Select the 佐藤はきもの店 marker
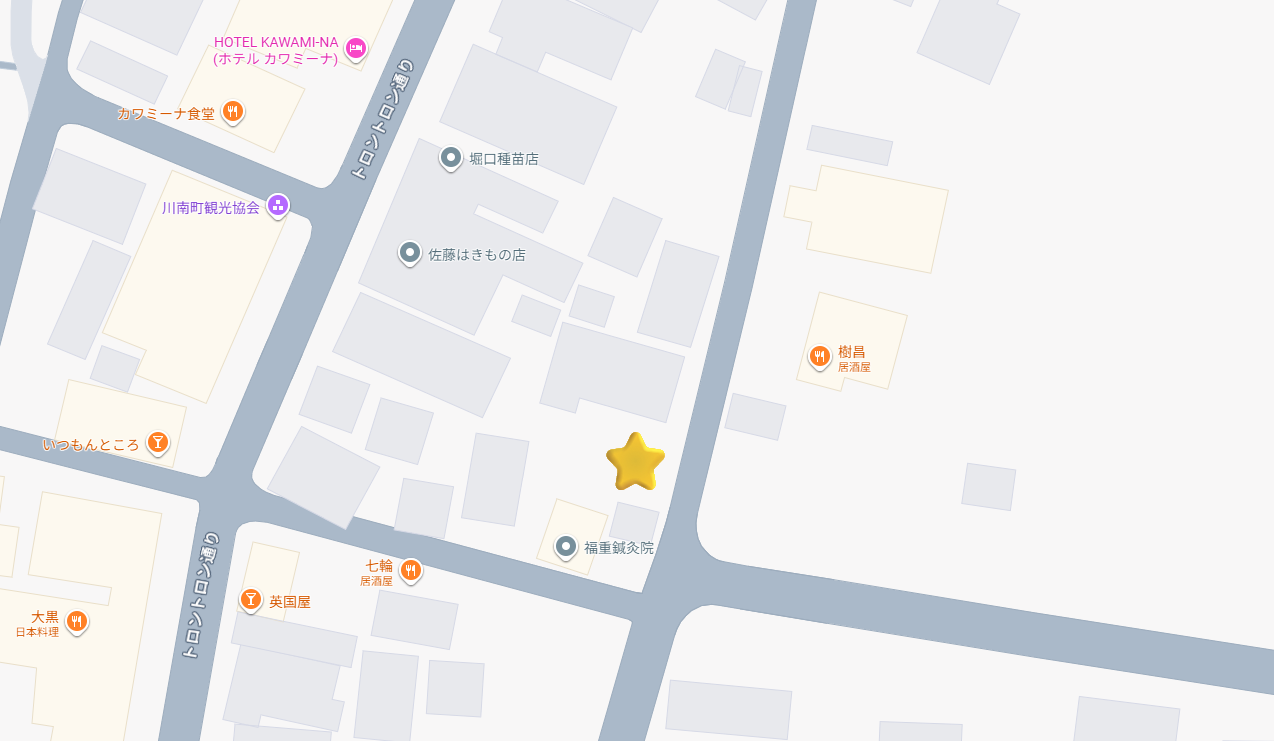This screenshot has height=741, width=1274. (410, 253)
